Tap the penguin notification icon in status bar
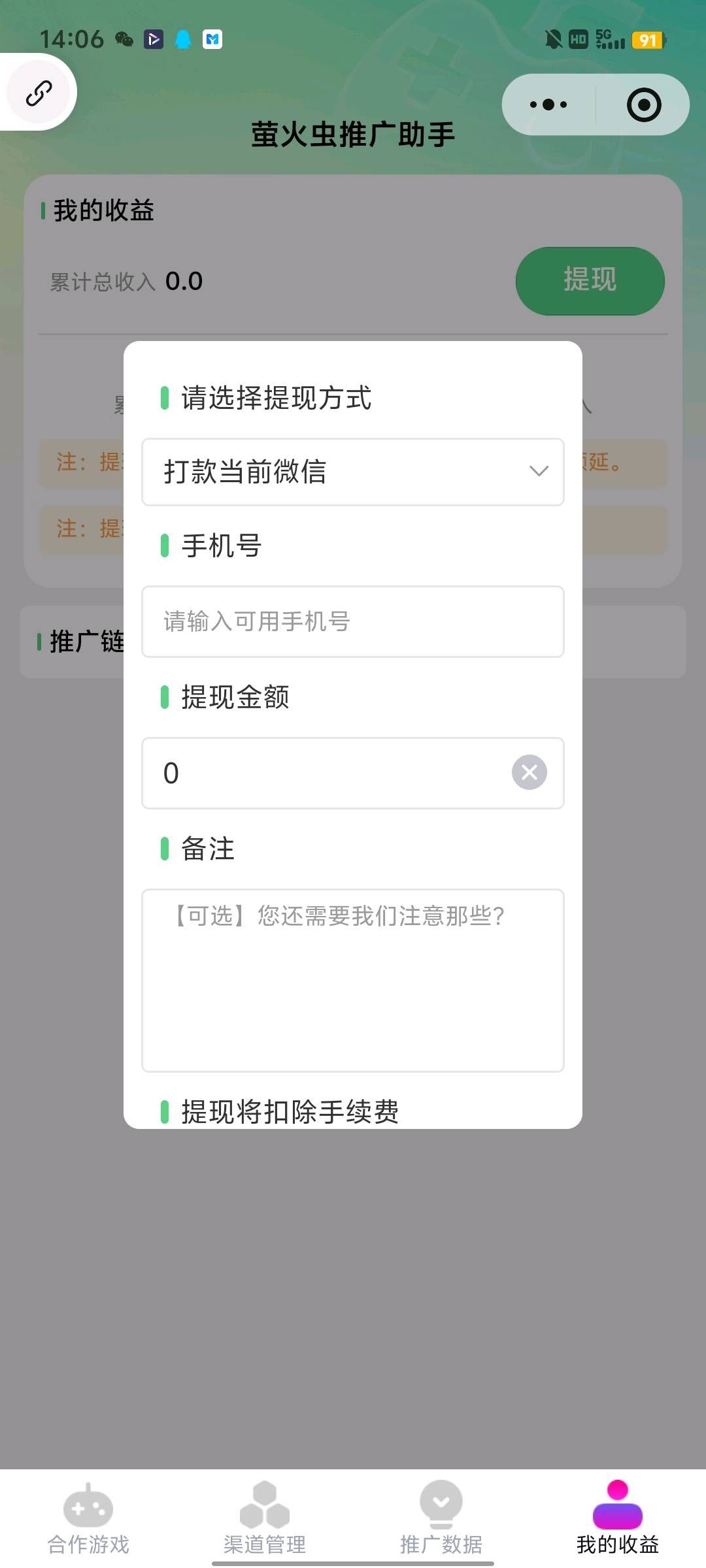The height and width of the screenshot is (1568, 706). coord(182,39)
